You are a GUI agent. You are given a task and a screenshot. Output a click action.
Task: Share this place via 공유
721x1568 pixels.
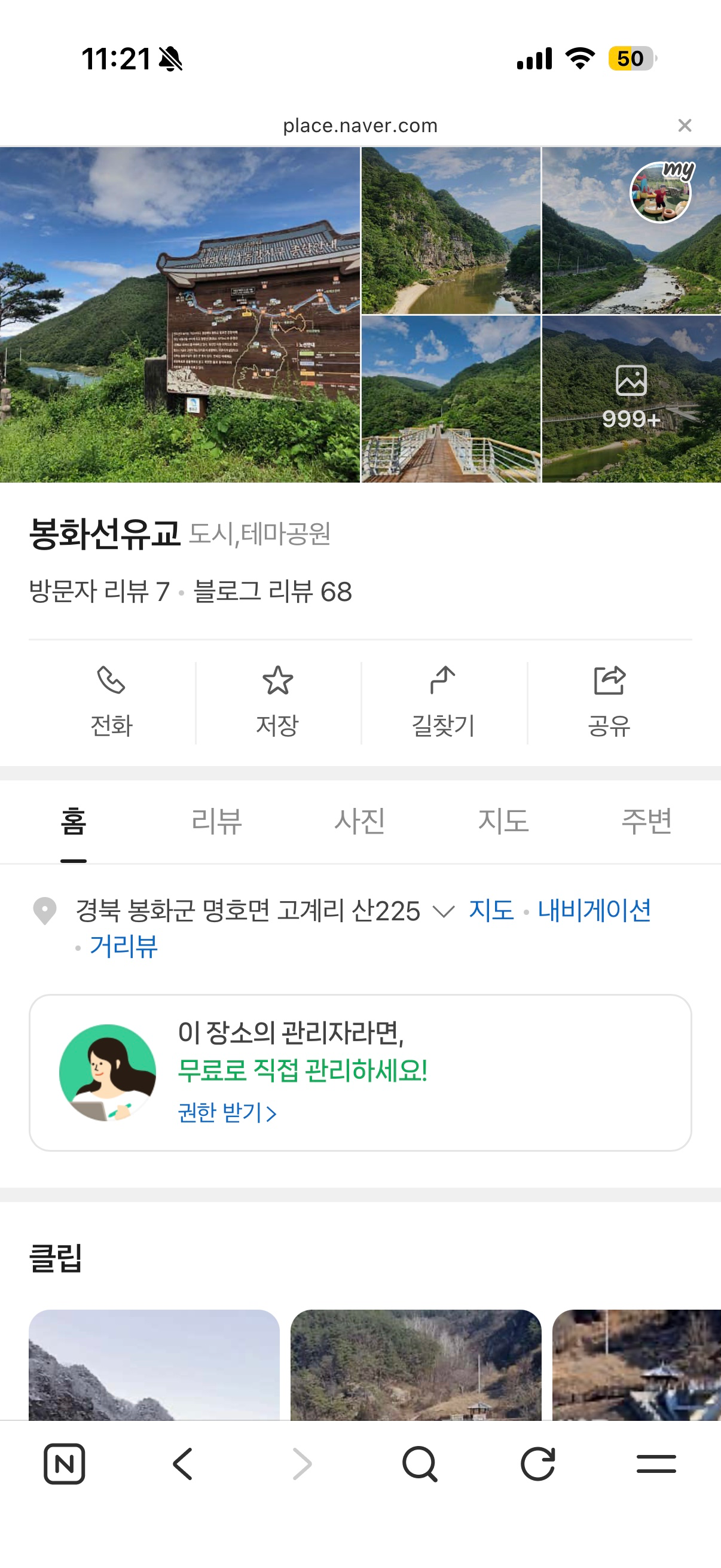click(609, 703)
